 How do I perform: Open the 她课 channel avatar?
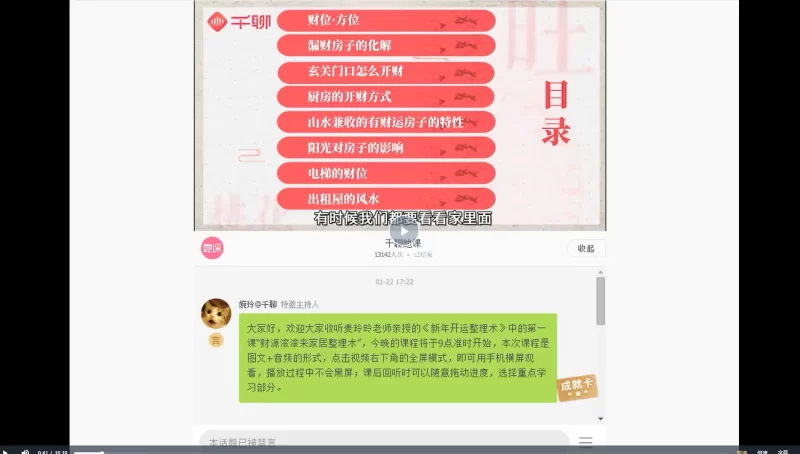point(212,248)
